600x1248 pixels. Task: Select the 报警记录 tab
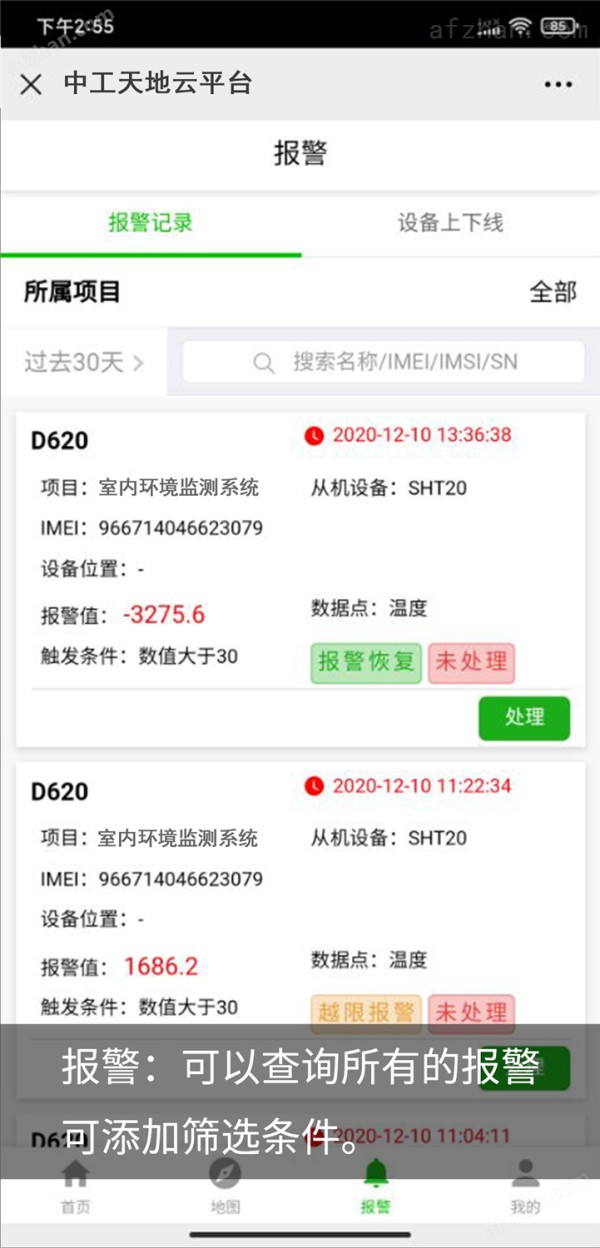coord(150,222)
